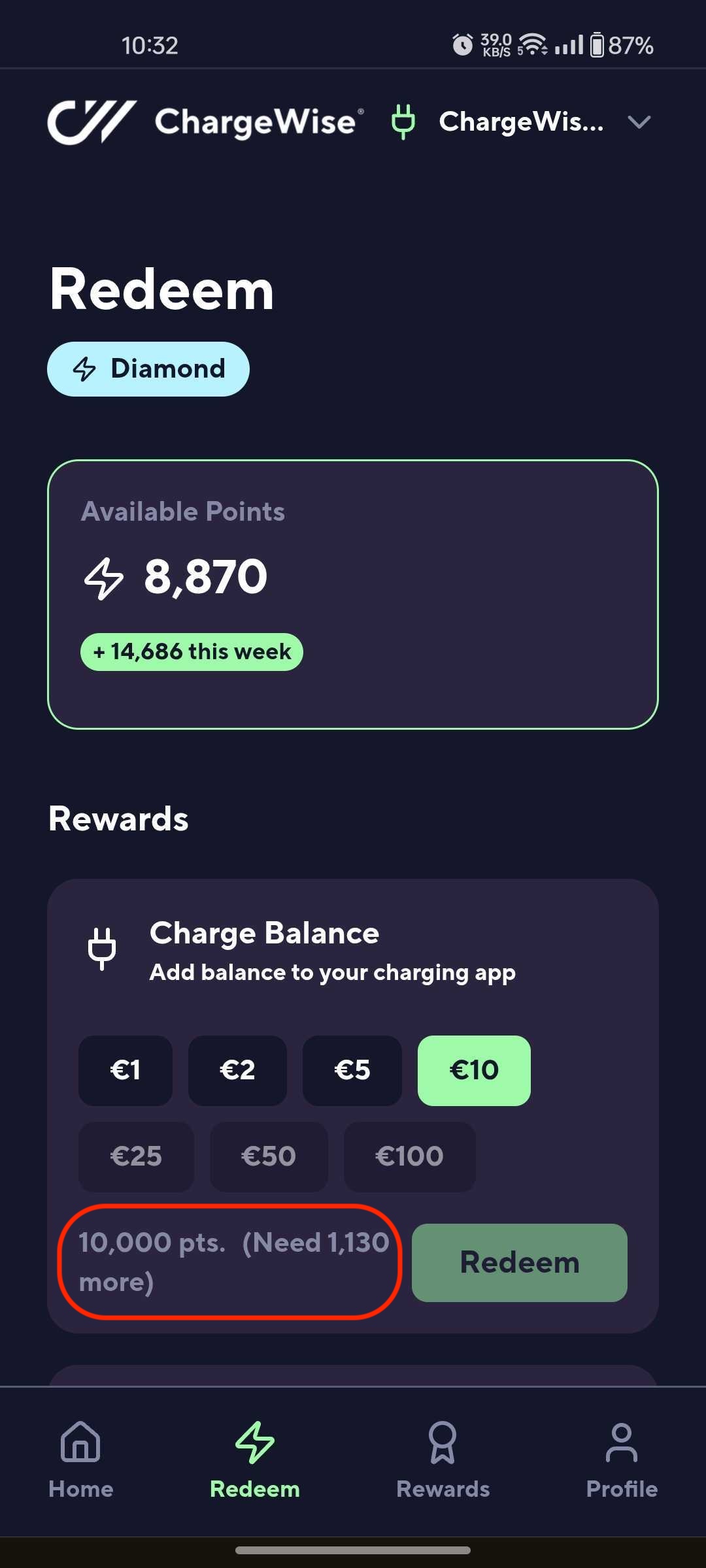Image resolution: width=706 pixels, height=1568 pixels.
Task: Pick the €100 charge balance amount
Action: click(x=409, y=1156)
